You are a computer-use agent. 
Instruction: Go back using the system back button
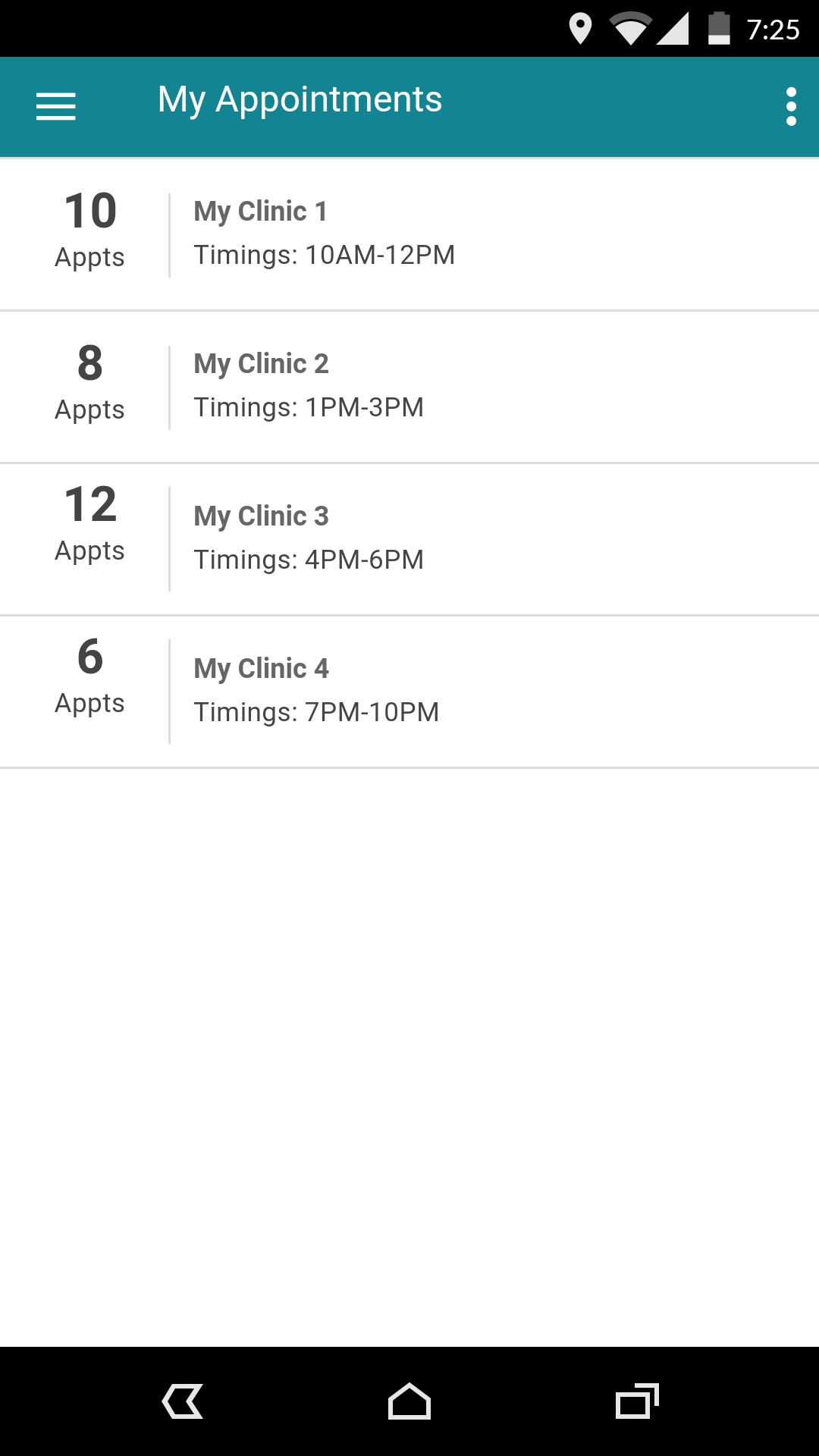click(183, 1401)
